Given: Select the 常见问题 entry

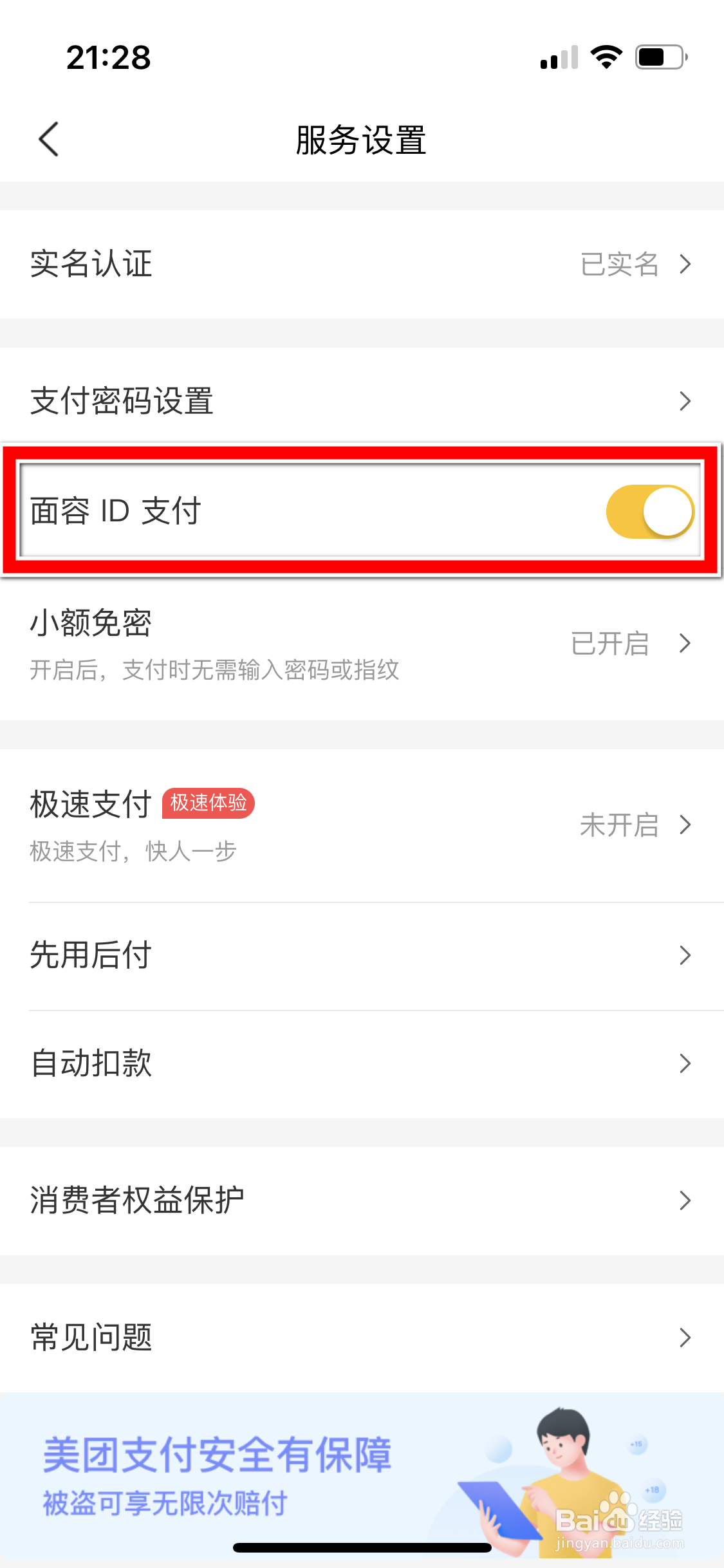Looking at the screenshot, I should point(362,1338).
